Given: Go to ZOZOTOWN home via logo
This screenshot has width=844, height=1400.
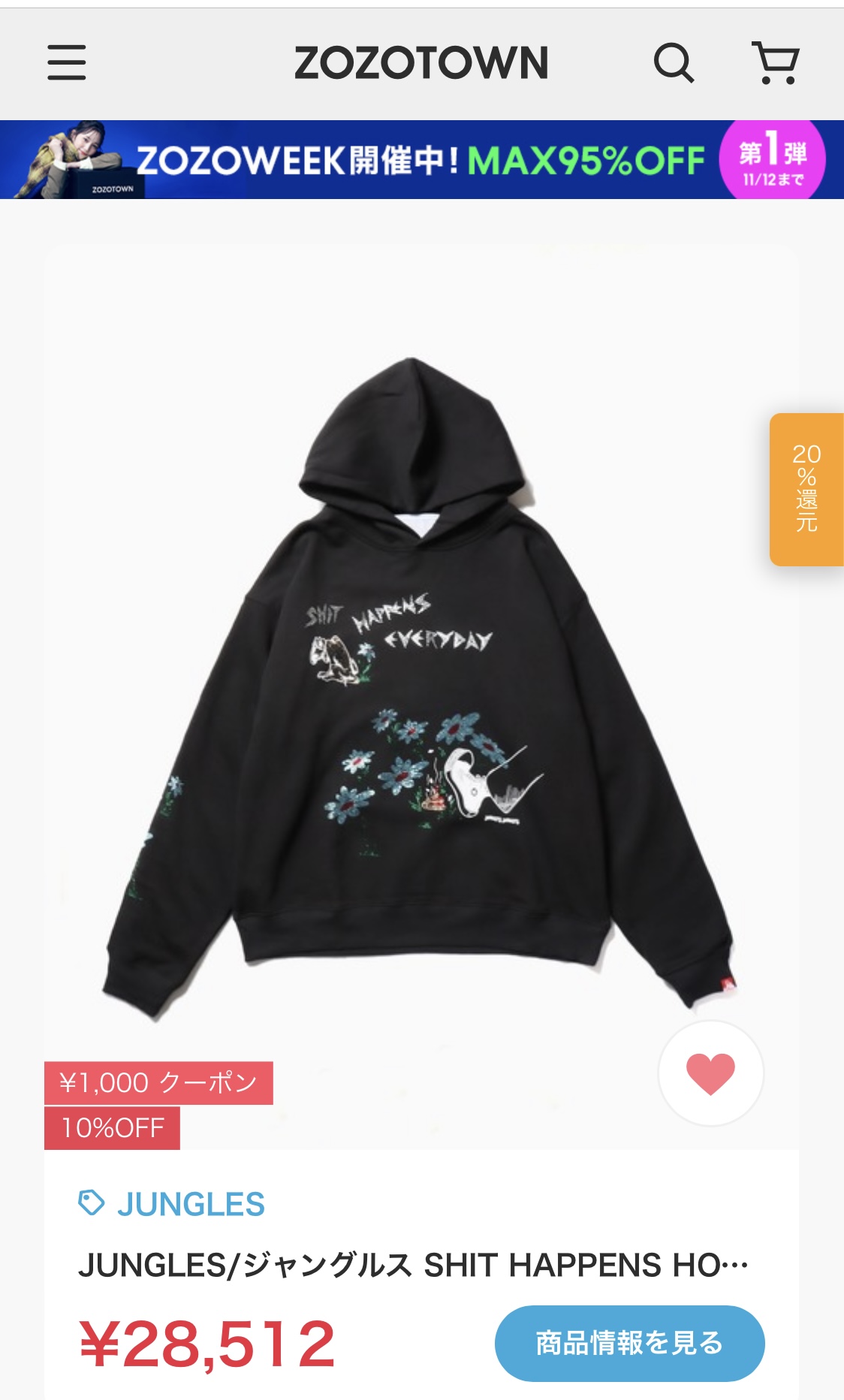Looking at the screenshot, I should click(x=421, y=62).
